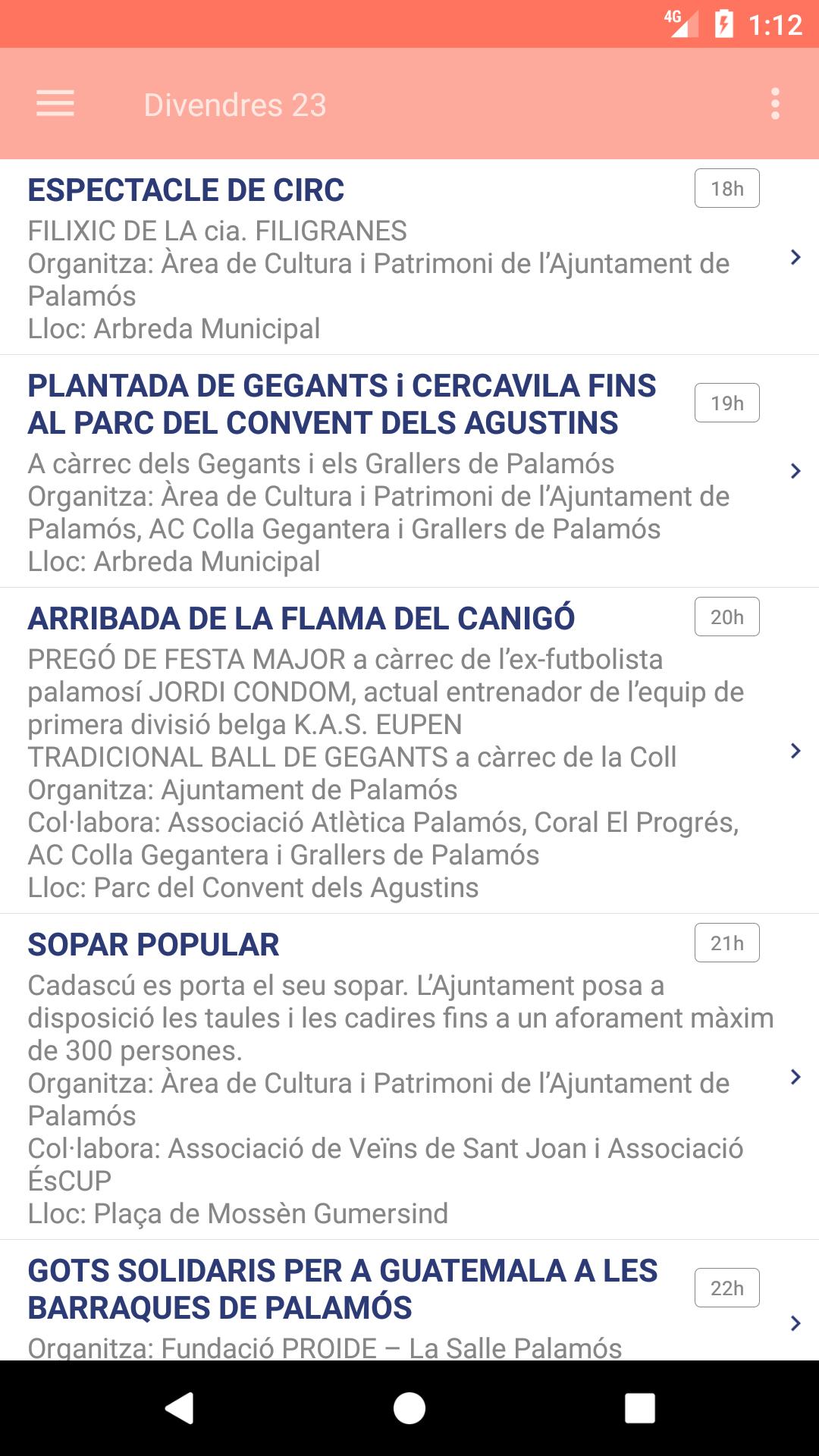This screenshot has width=819, height=1456.
Task: Open Gots Solidaris per a Guatemala event
Action: point(409,1300)
